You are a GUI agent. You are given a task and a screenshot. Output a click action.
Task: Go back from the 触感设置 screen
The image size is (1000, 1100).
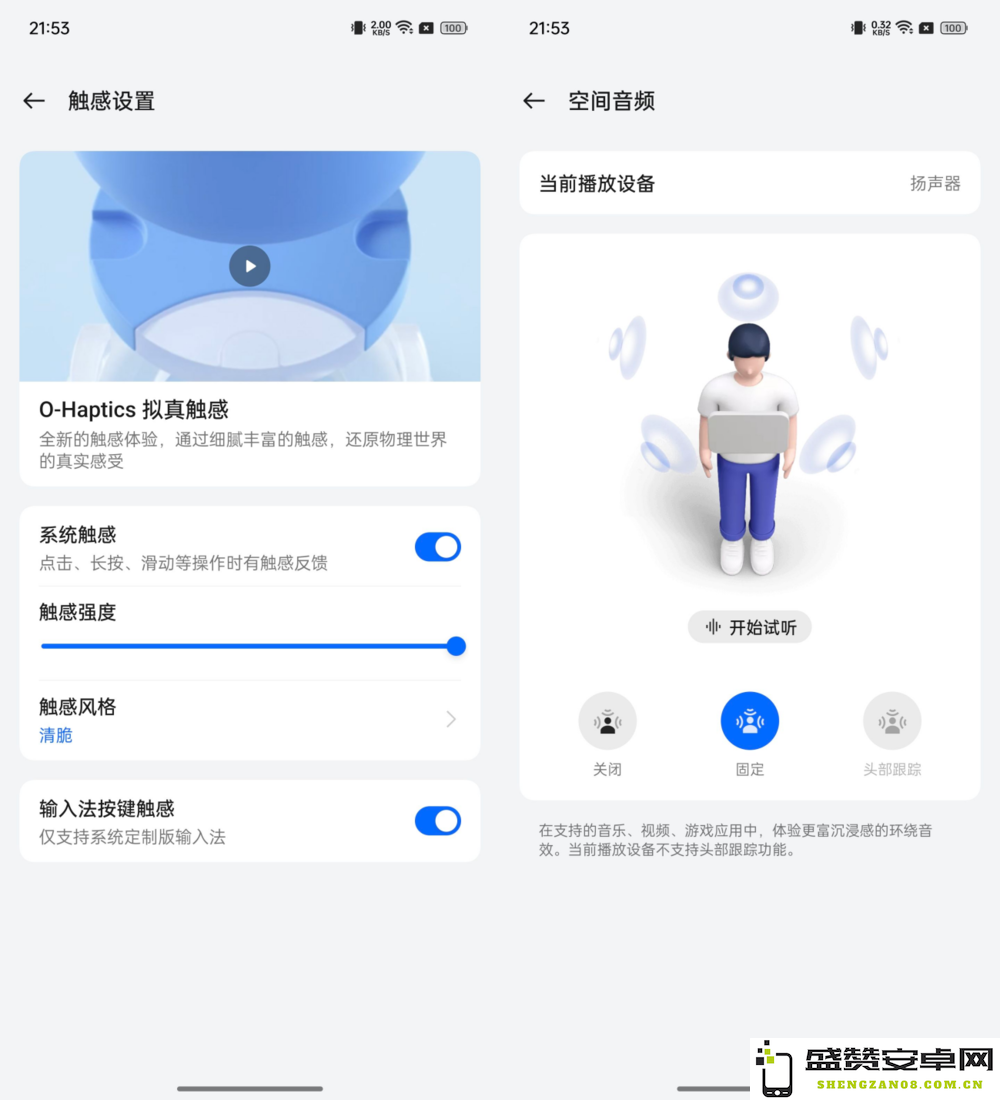pos(34,101)
